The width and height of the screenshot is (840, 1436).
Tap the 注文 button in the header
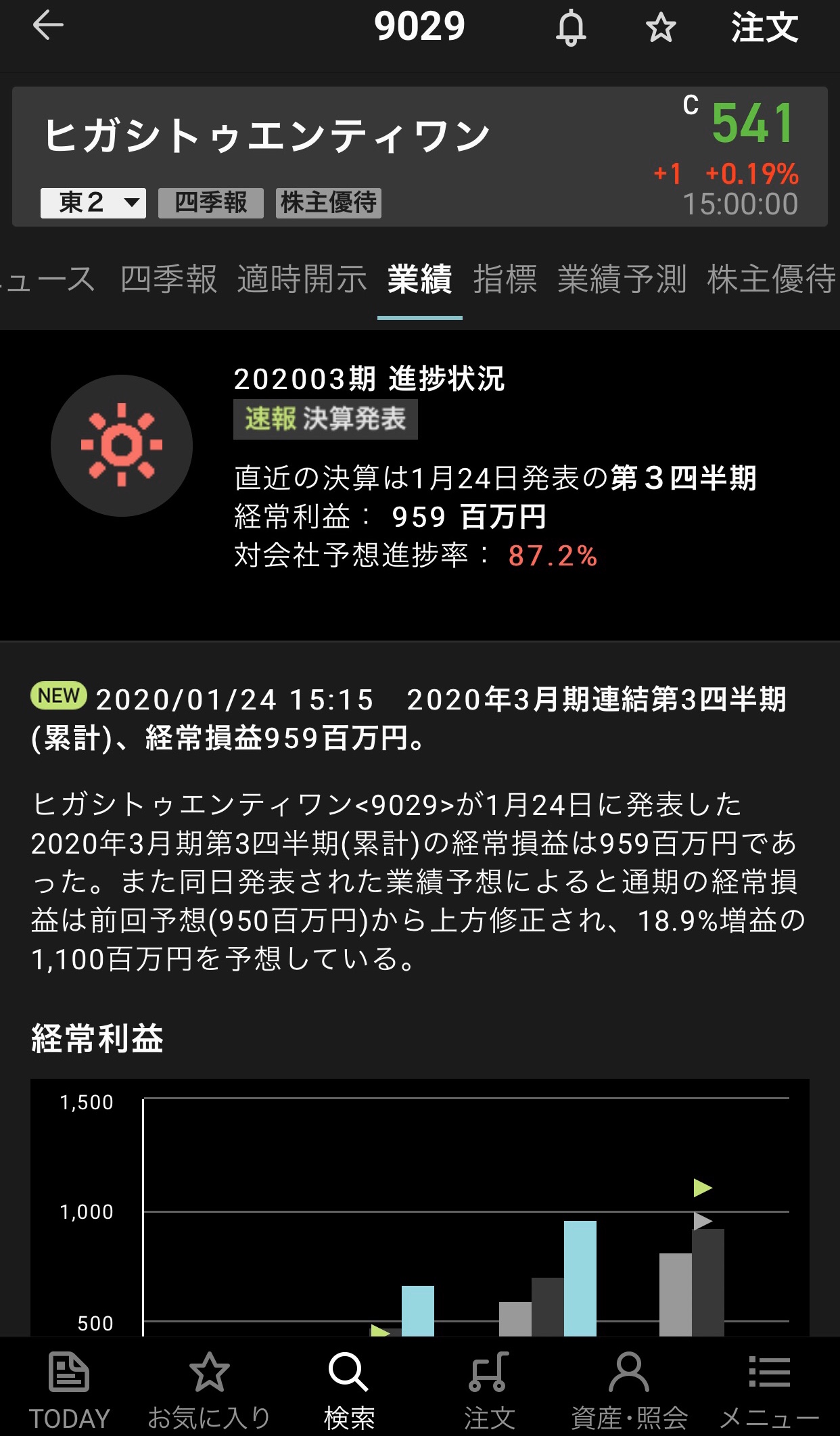(764, 28)
